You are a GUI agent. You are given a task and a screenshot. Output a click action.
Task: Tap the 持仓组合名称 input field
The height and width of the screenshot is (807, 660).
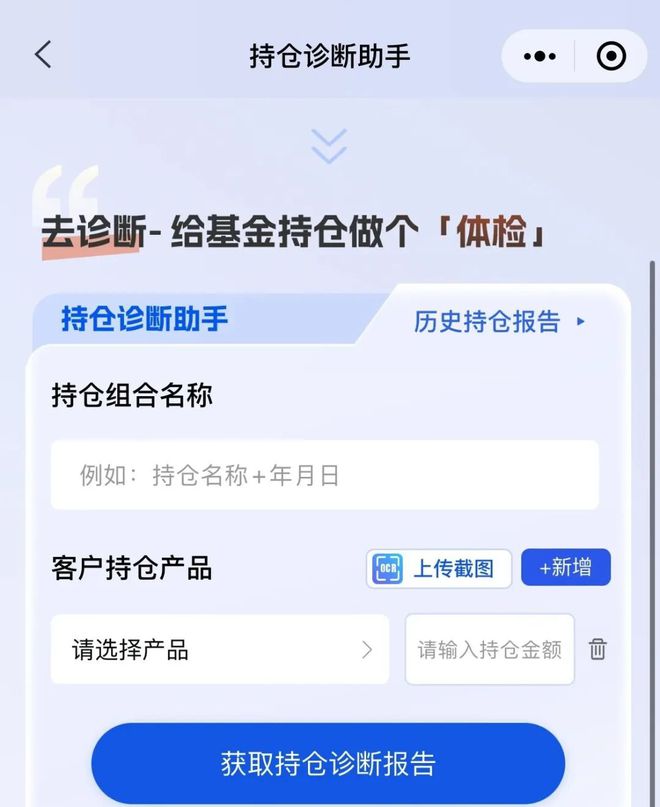pyautogui.click(x=325, y=475)
